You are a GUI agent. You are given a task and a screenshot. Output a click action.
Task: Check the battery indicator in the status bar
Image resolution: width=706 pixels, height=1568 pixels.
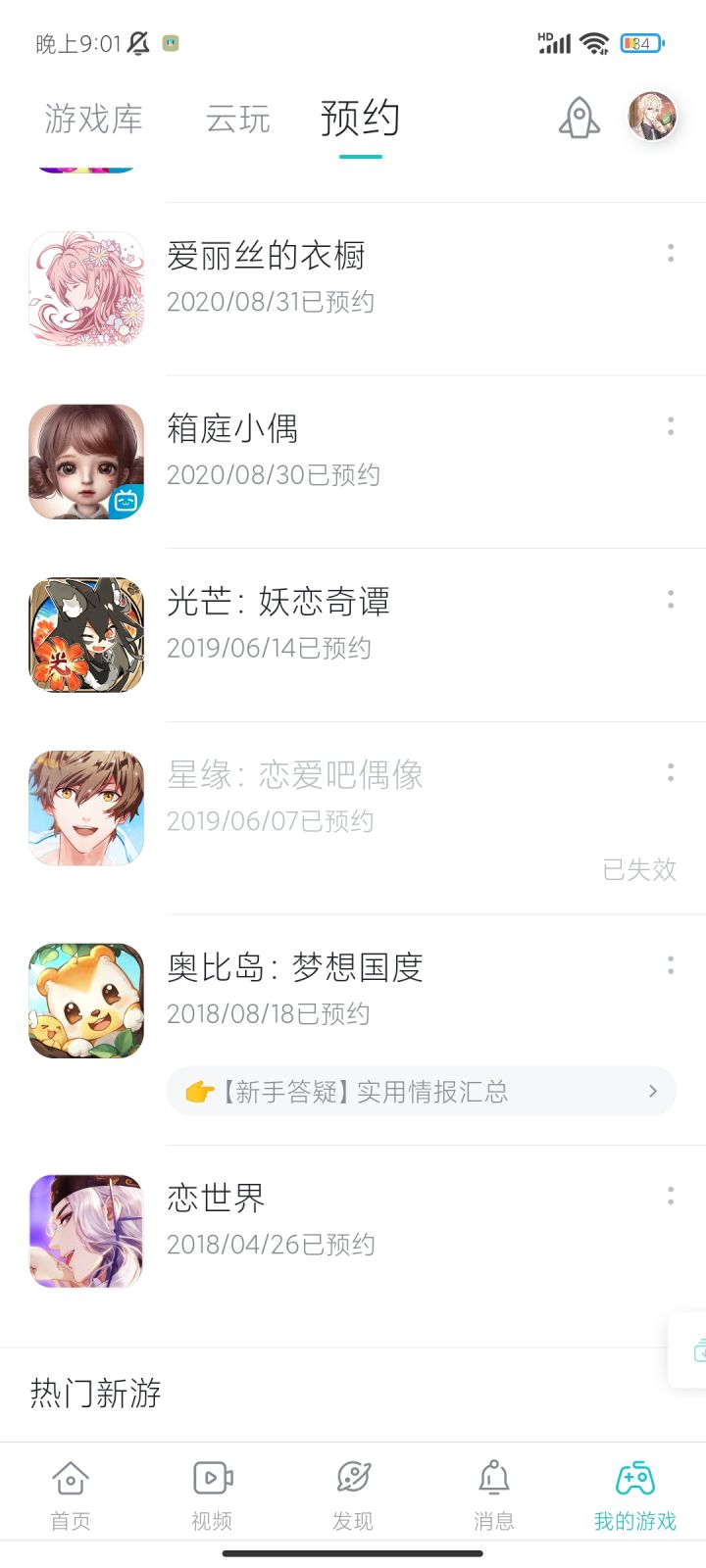click(642, 43)
